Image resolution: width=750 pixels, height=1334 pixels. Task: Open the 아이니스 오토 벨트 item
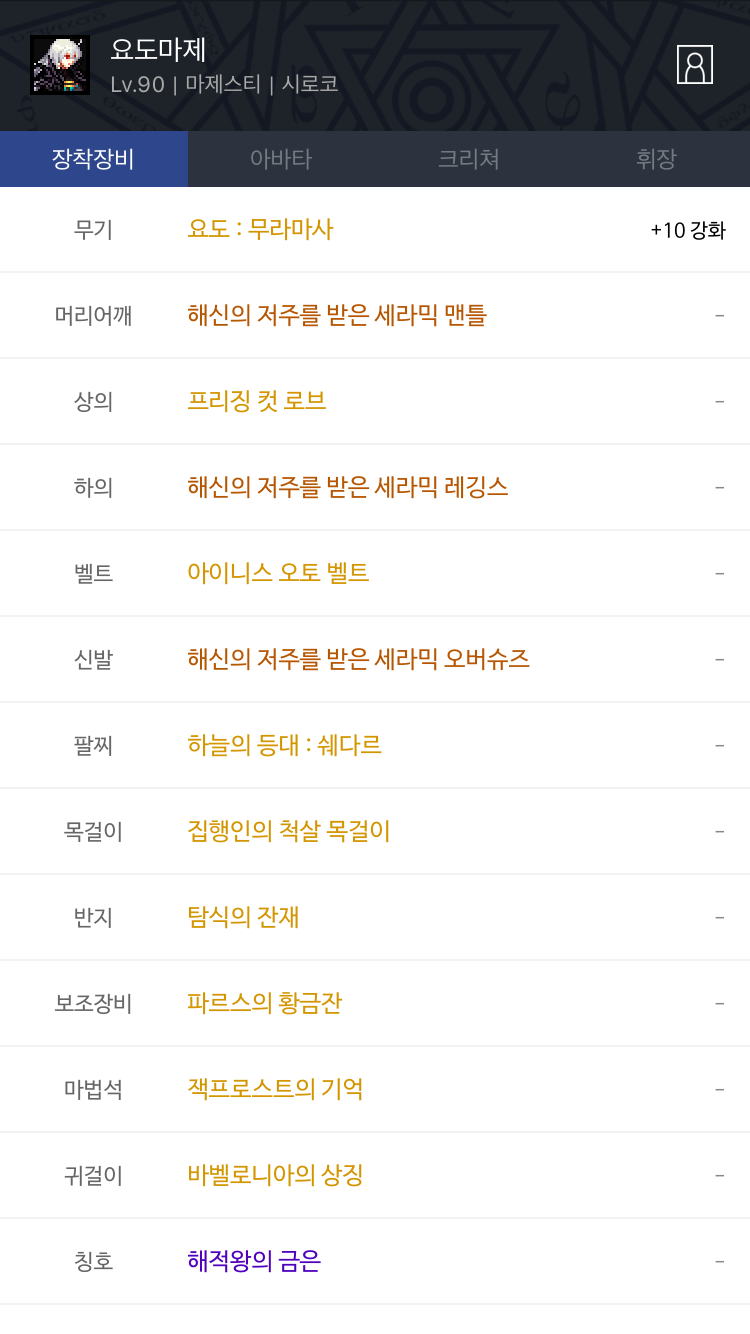point(278,573)
